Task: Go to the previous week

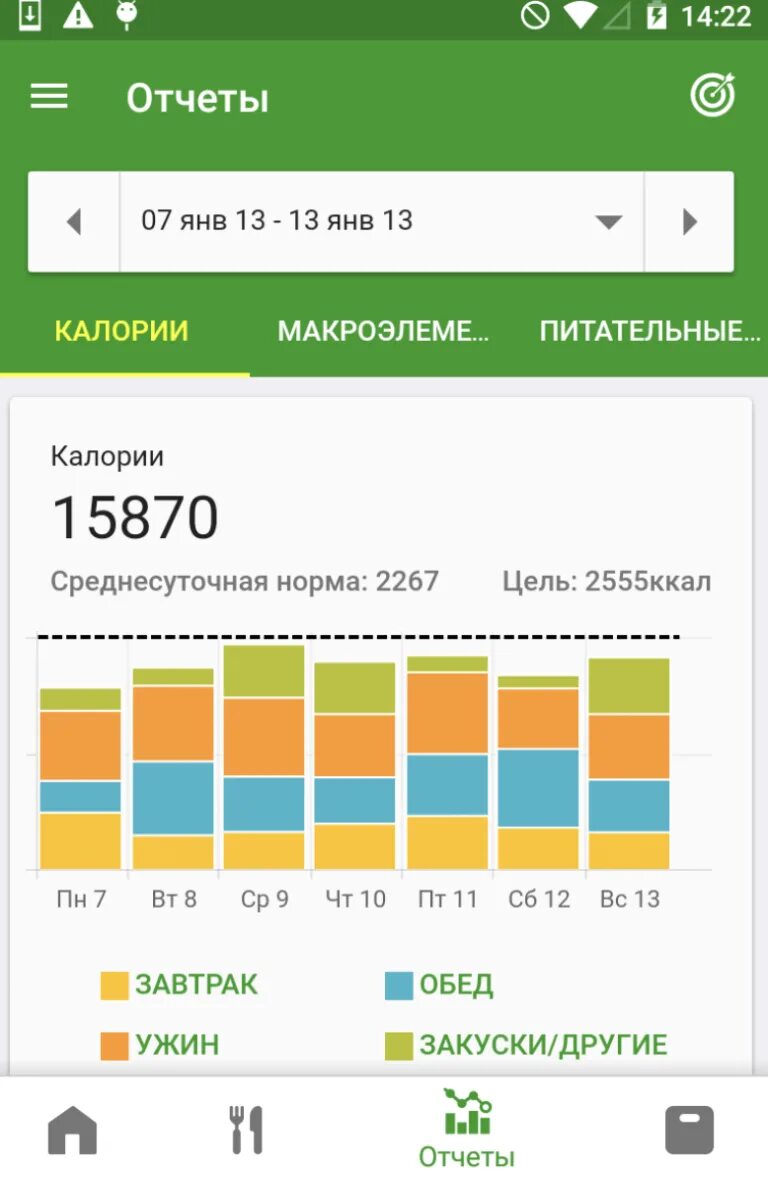Action: [x=74, y=221]
